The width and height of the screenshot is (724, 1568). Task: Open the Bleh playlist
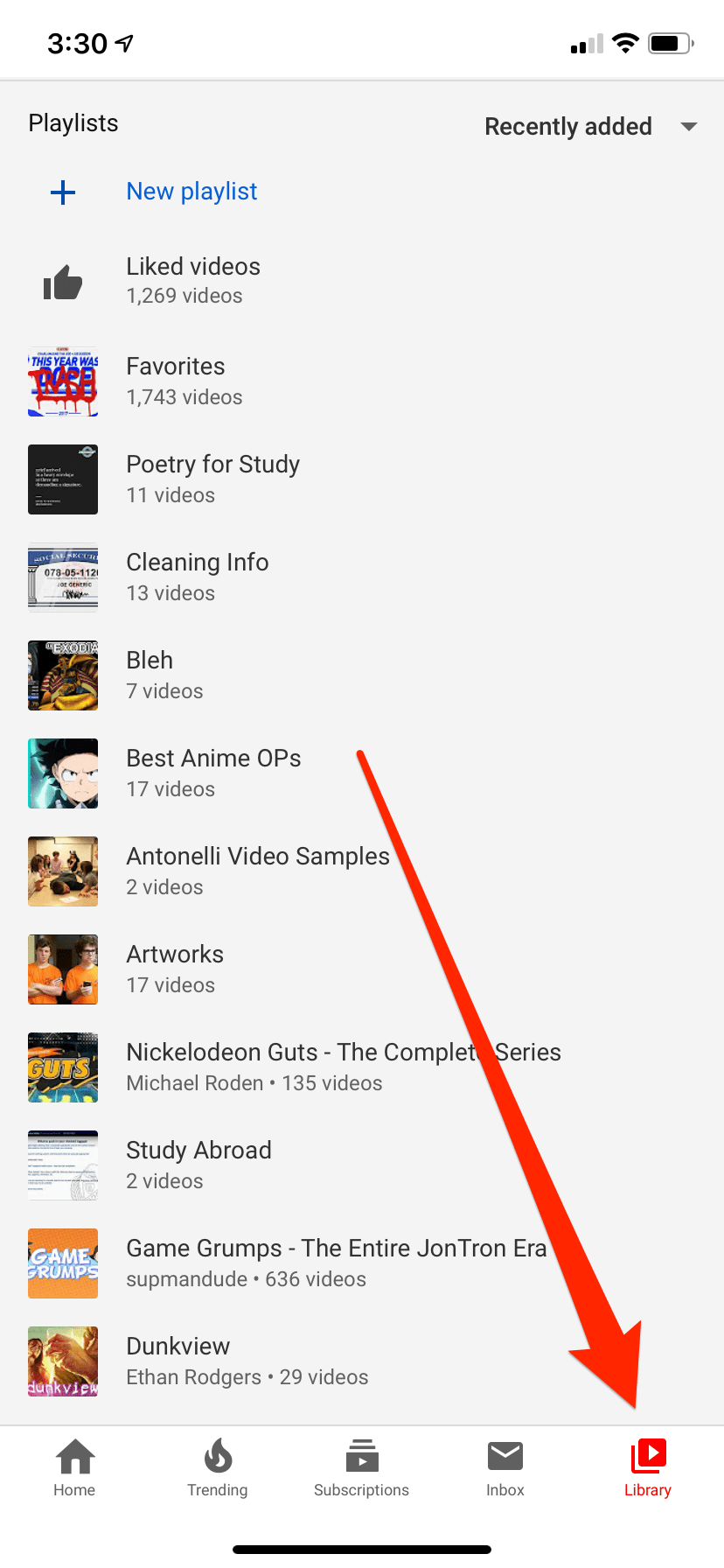coord(362,675)
